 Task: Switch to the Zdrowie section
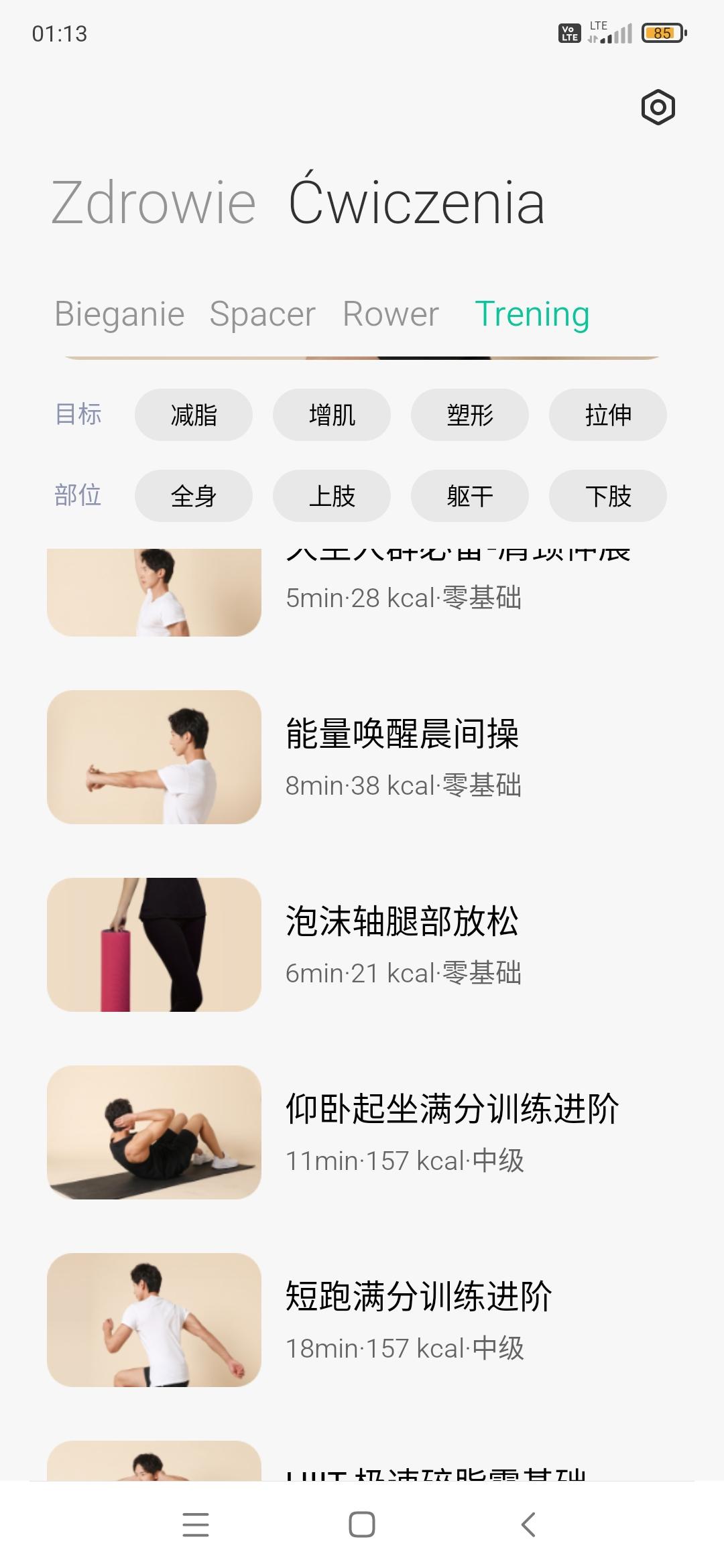pyautogui.click(x=154, y=203)
